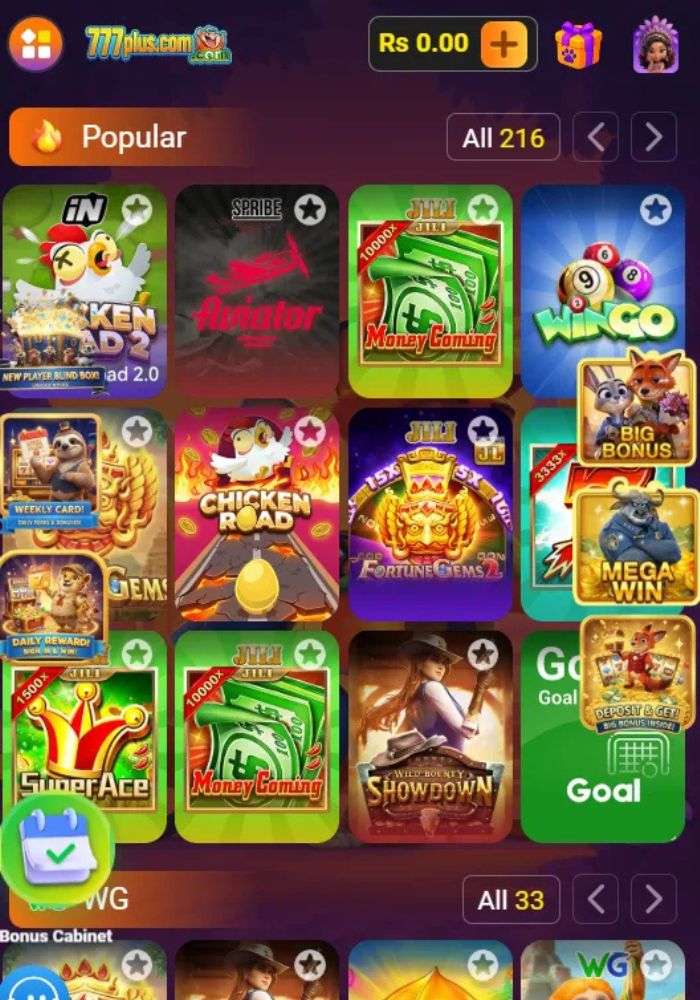Launch the Aviator game
Image resolution: width=700 pixels, height=1000 pixels.
257,300
